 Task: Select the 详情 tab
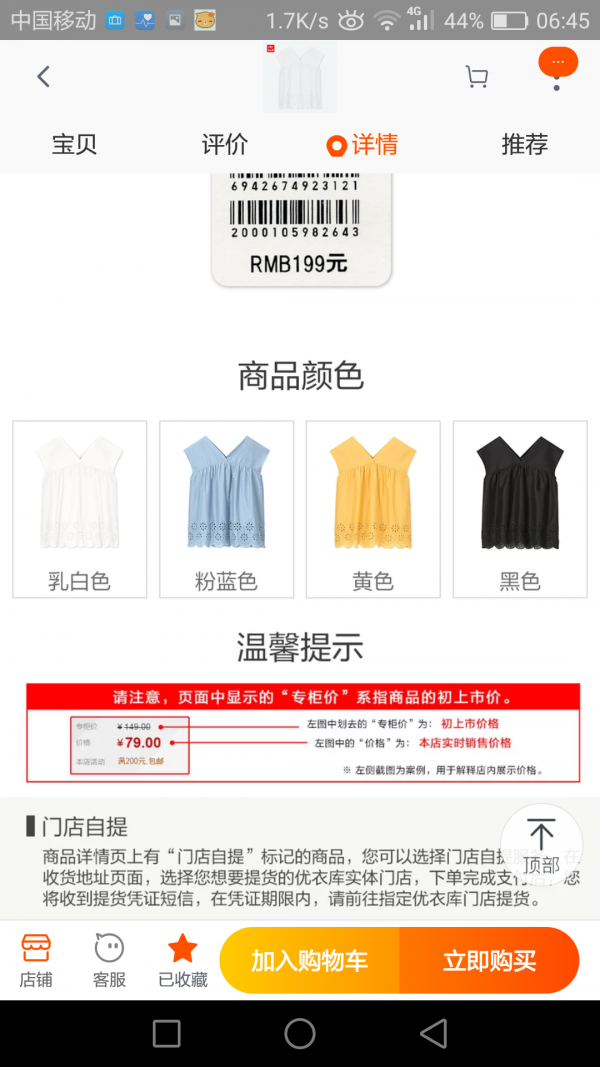[x=362, y=145]
